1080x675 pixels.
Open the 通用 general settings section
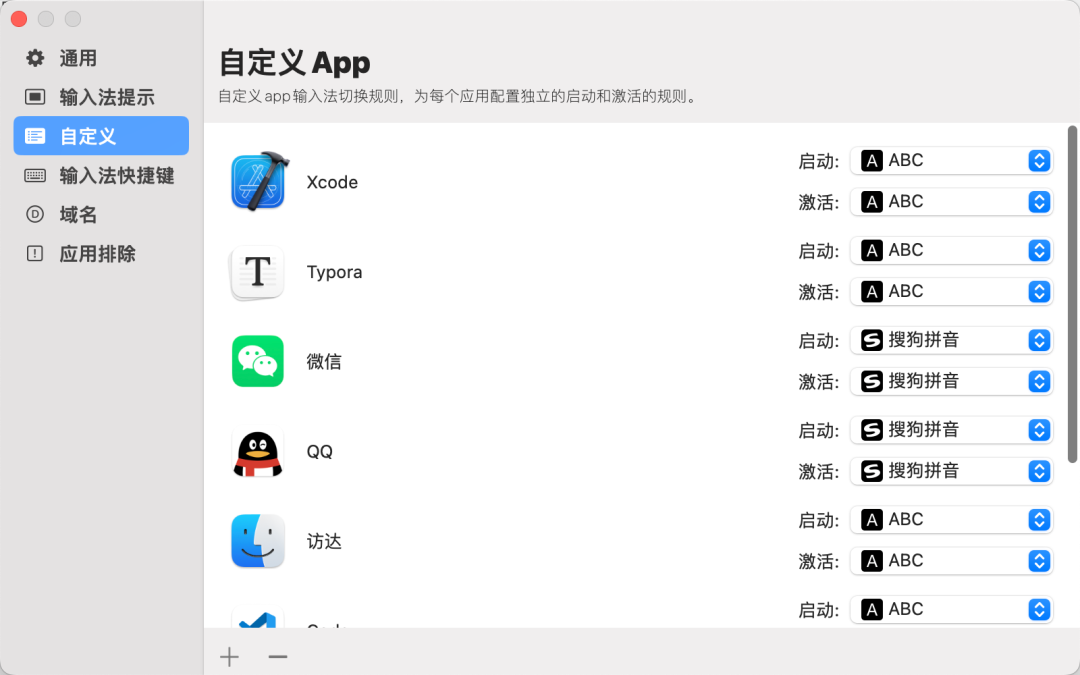78,58
